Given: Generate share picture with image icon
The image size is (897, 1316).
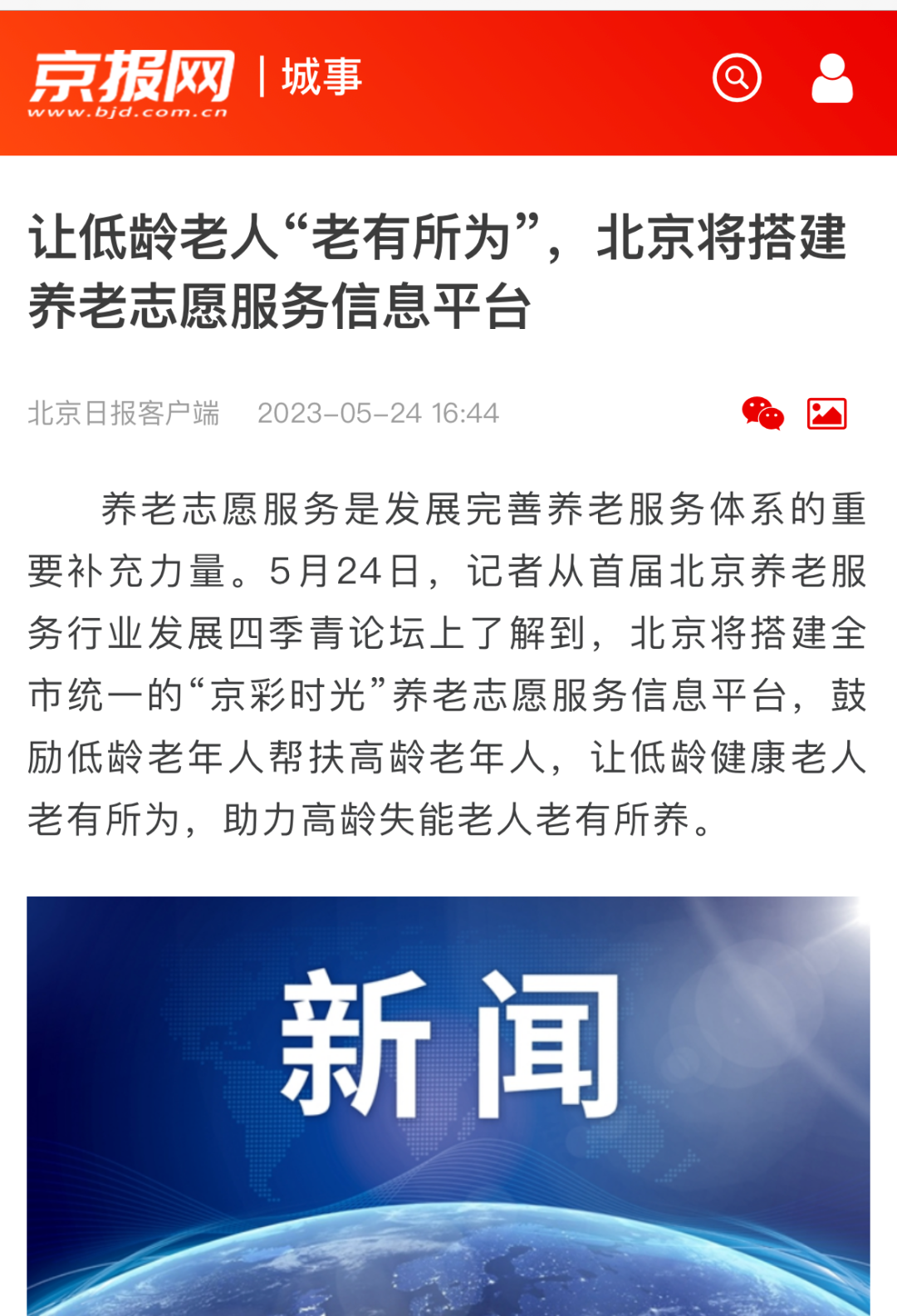Looking at the screenshot, I should (x=826, y=413).
